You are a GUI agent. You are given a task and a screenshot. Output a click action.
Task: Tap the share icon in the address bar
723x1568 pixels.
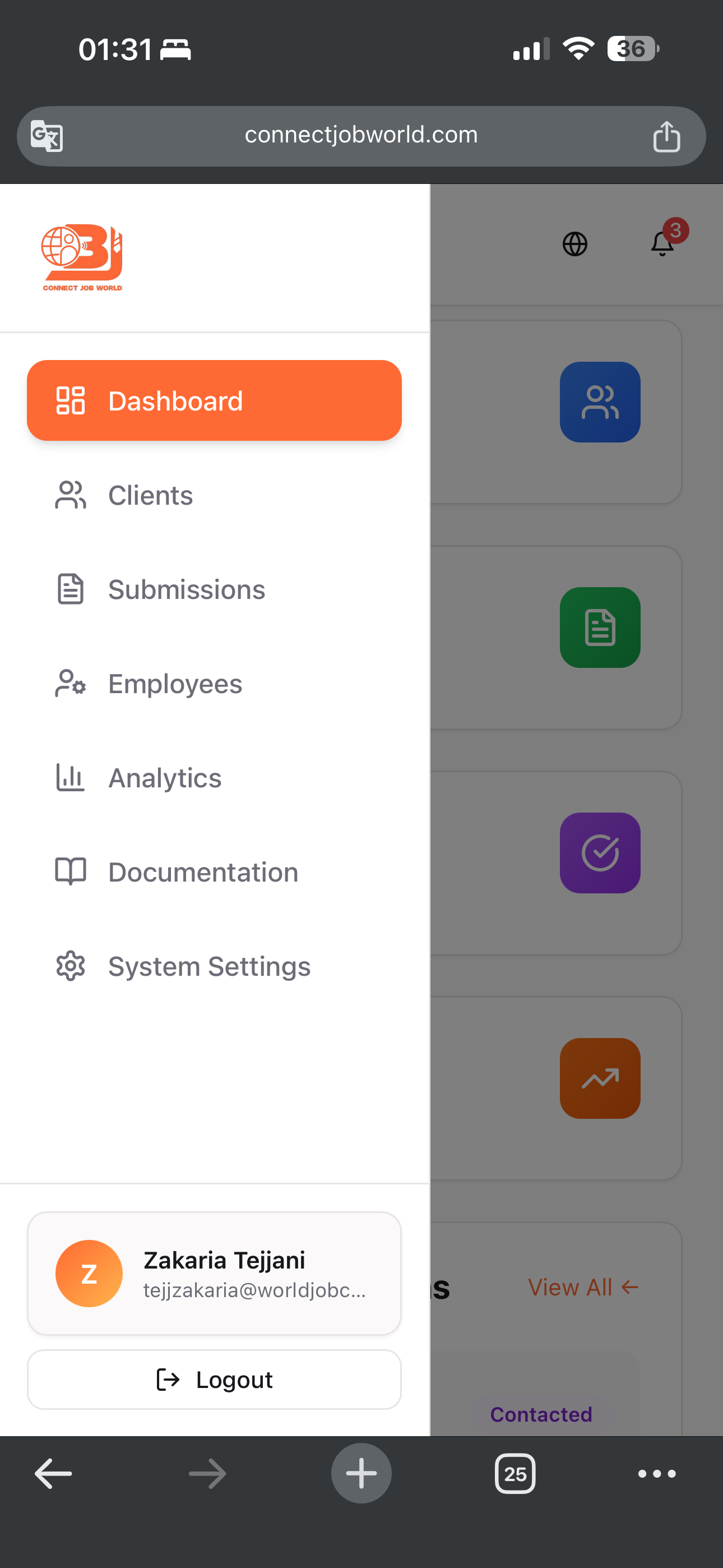click(x=668, y=135)
